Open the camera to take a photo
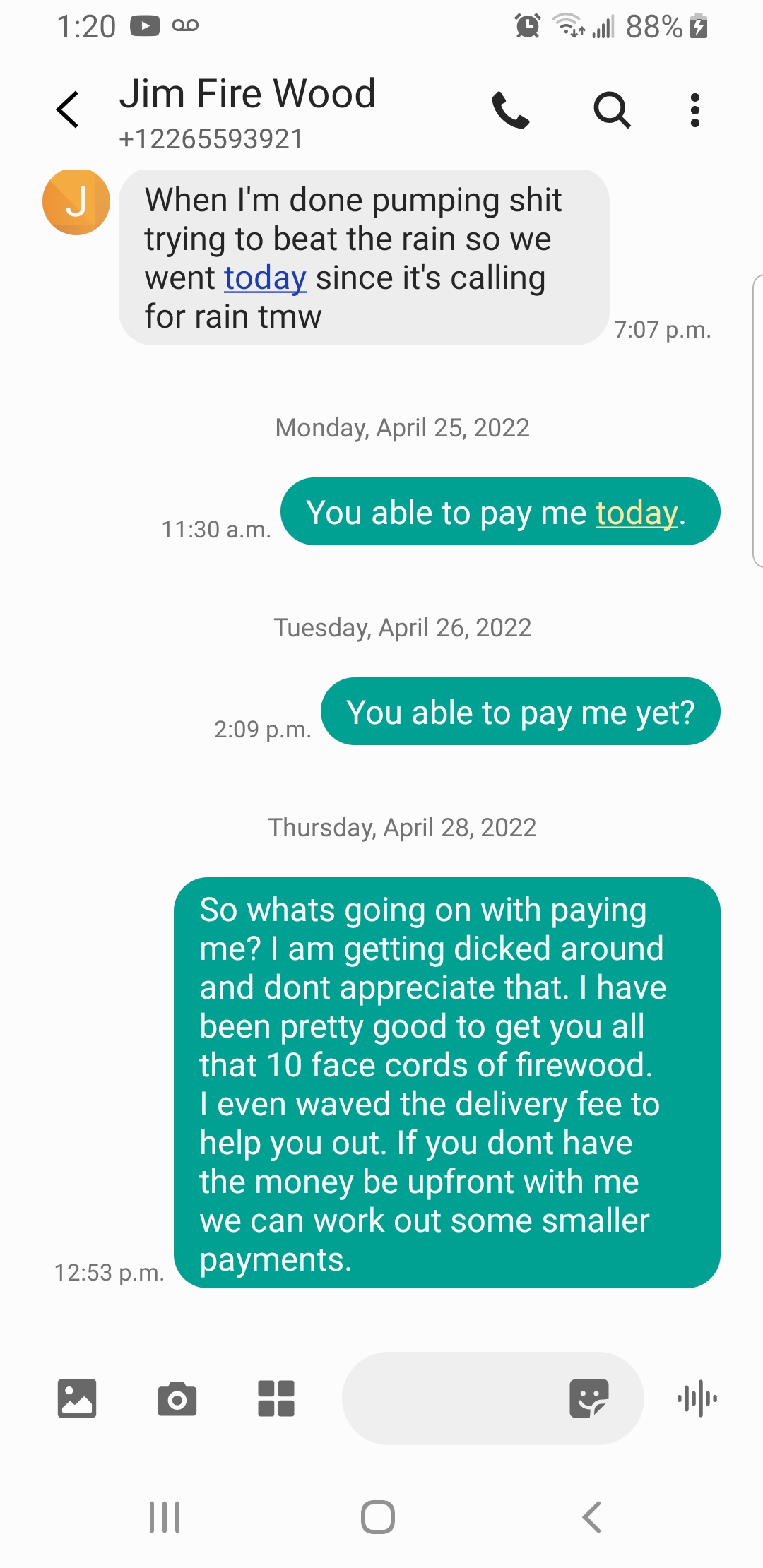The height and width of the screenshot is (1568, 763). (177, 1398)
